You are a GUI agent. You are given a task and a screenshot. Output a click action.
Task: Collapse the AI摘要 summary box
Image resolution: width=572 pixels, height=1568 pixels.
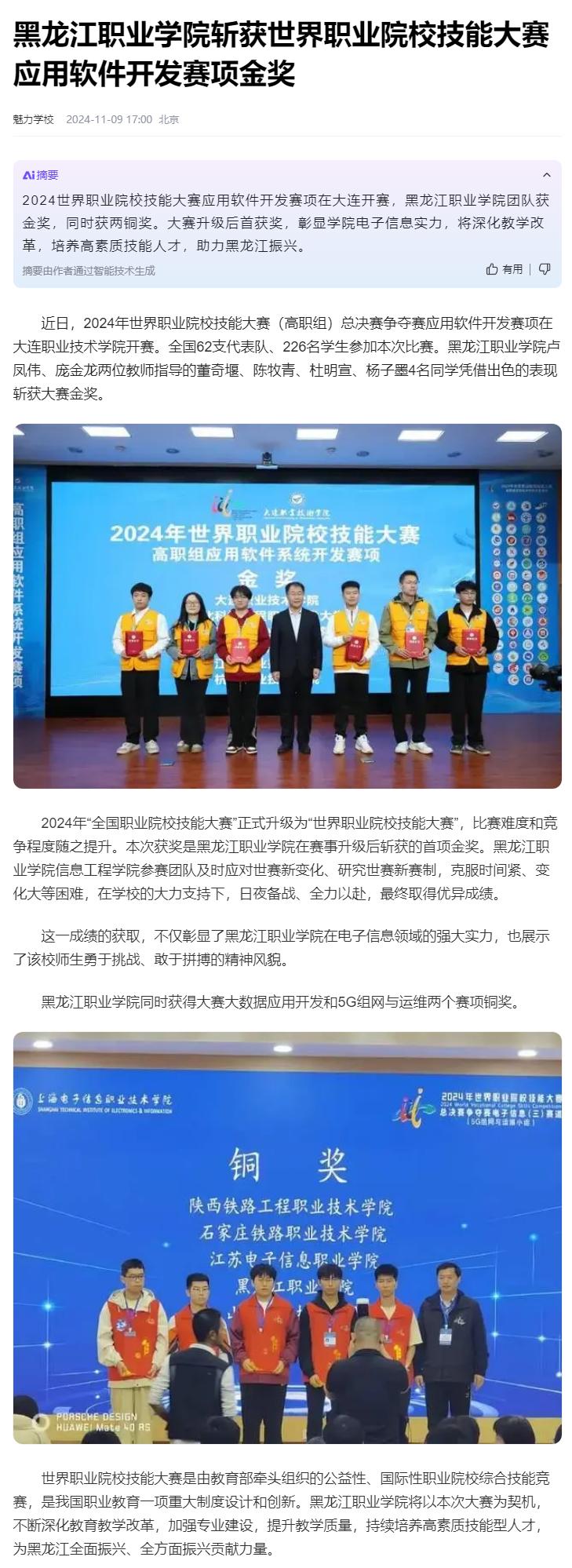(546, 175)
